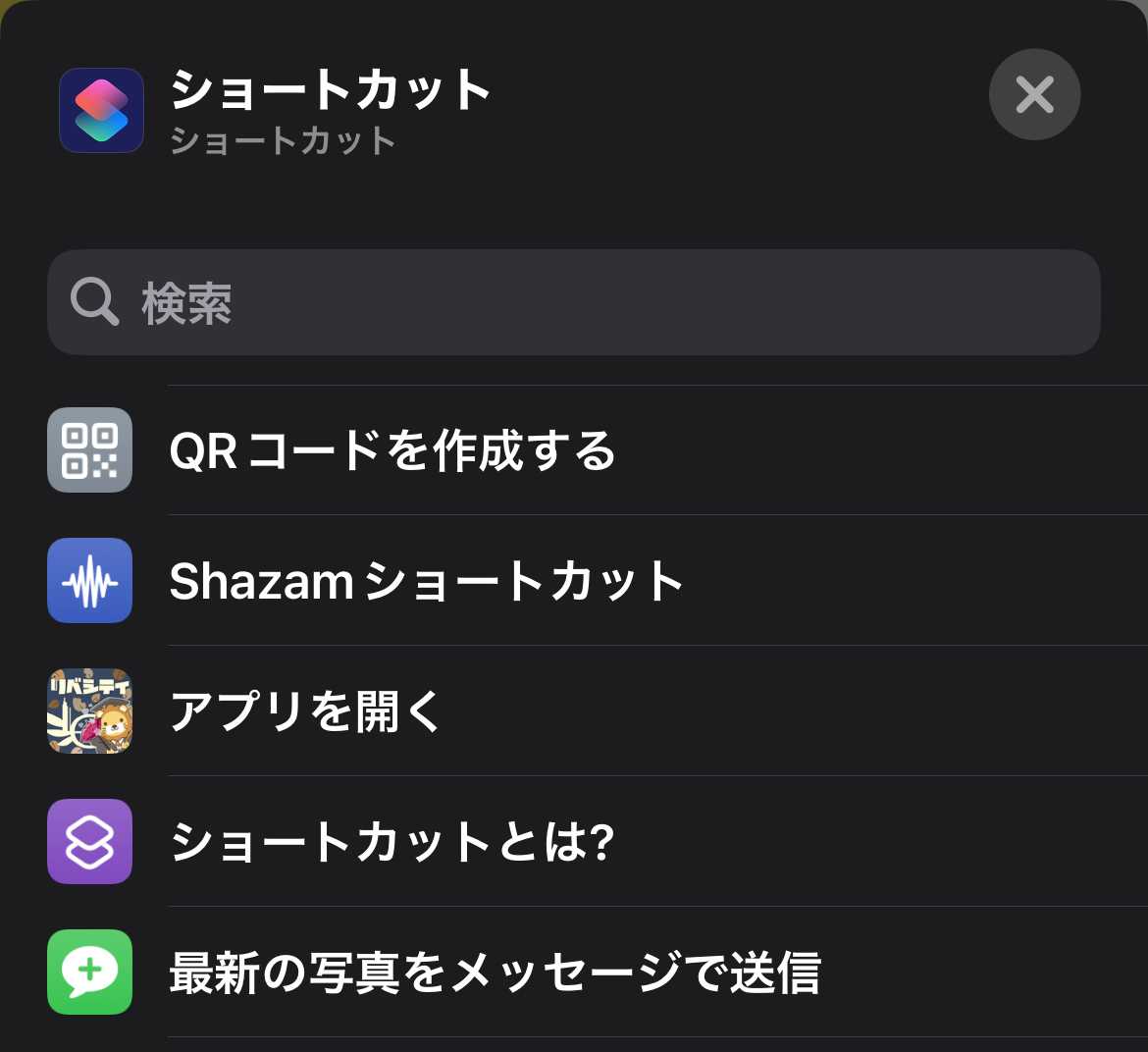Viewport: 1148px width, 1052px height.
Task: Pick 最新の写真をメッセージで送信 shortcut
Action: (x=495, y=973)
